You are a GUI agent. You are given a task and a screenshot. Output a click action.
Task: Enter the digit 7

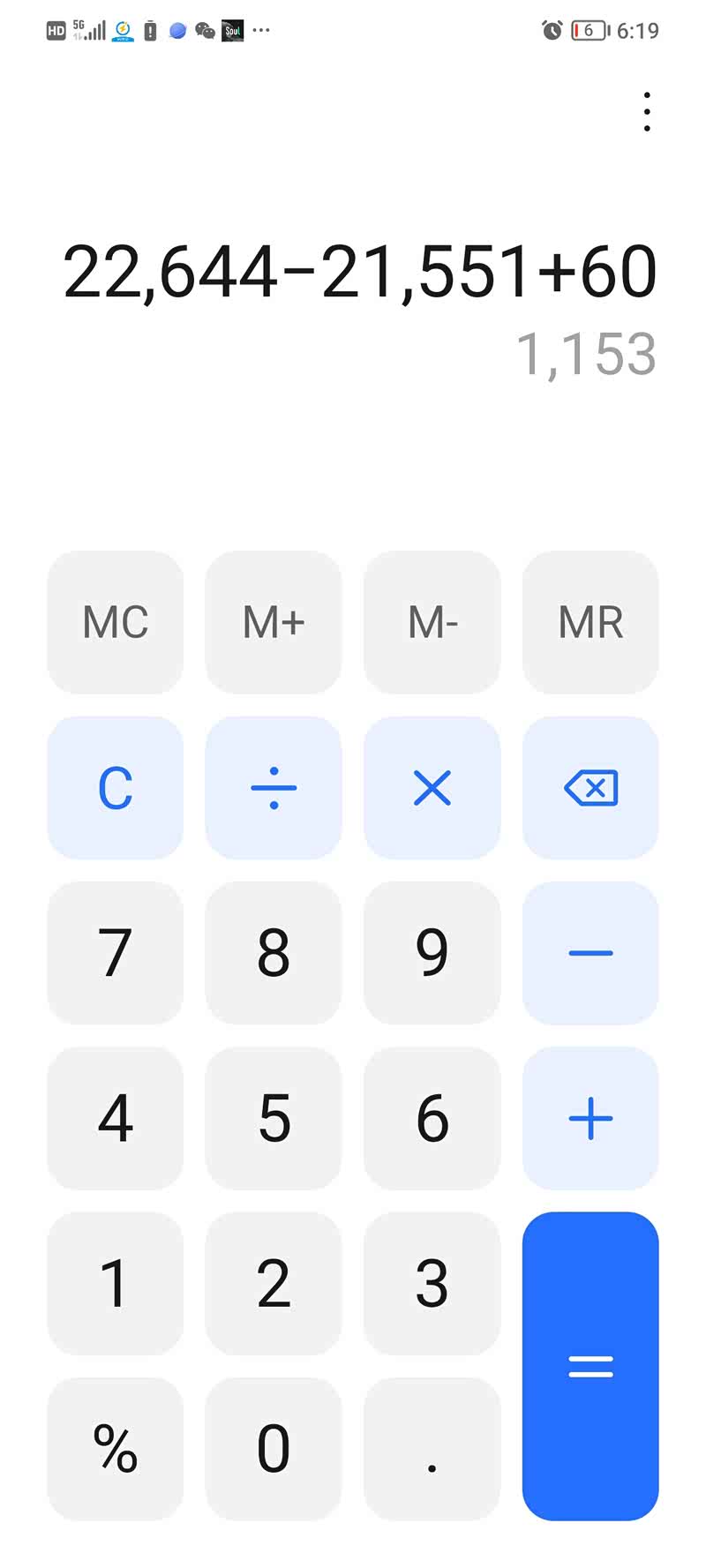(x=115, y=953)
